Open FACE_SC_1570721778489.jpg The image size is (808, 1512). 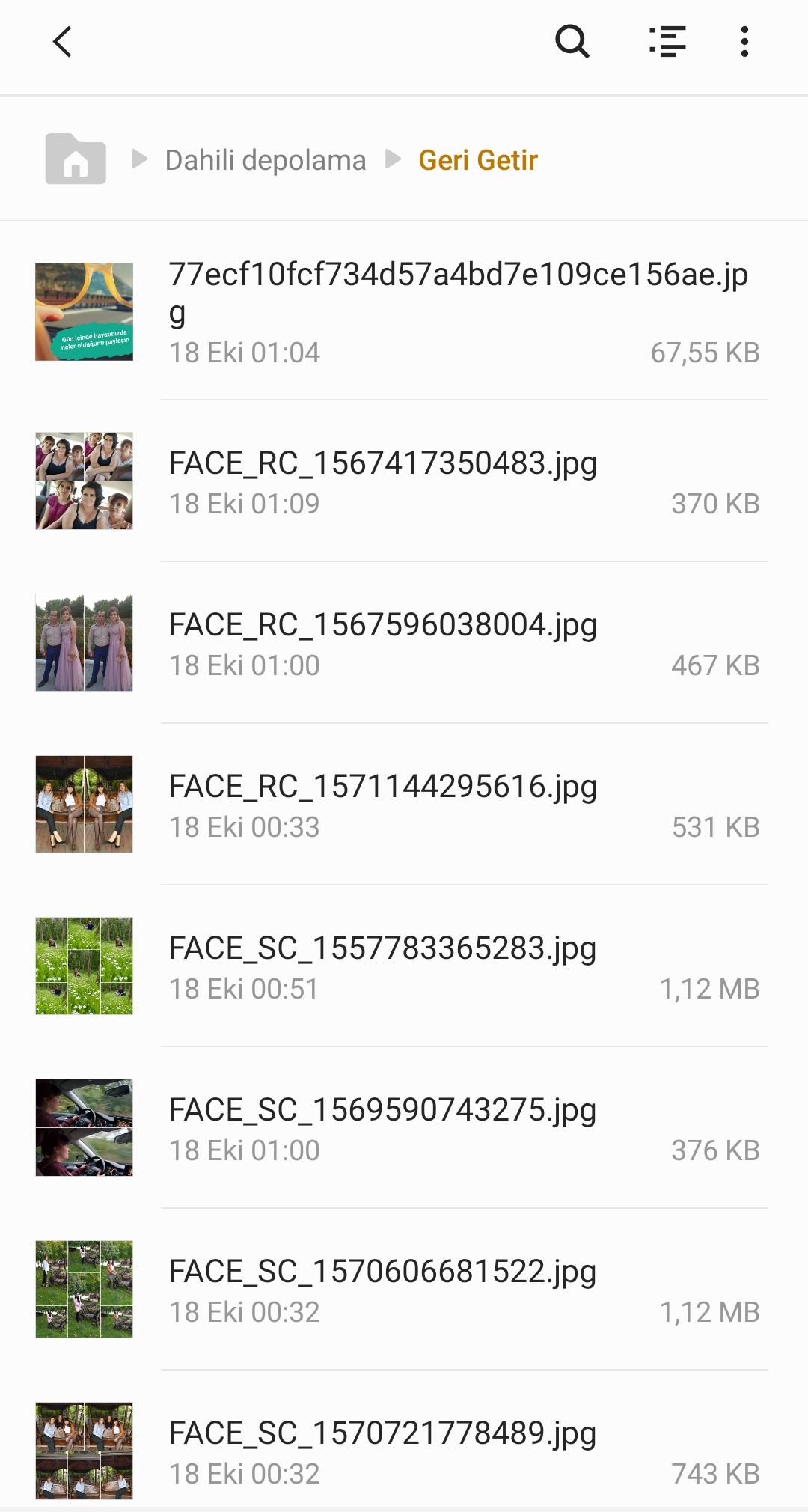point(383,1433)
